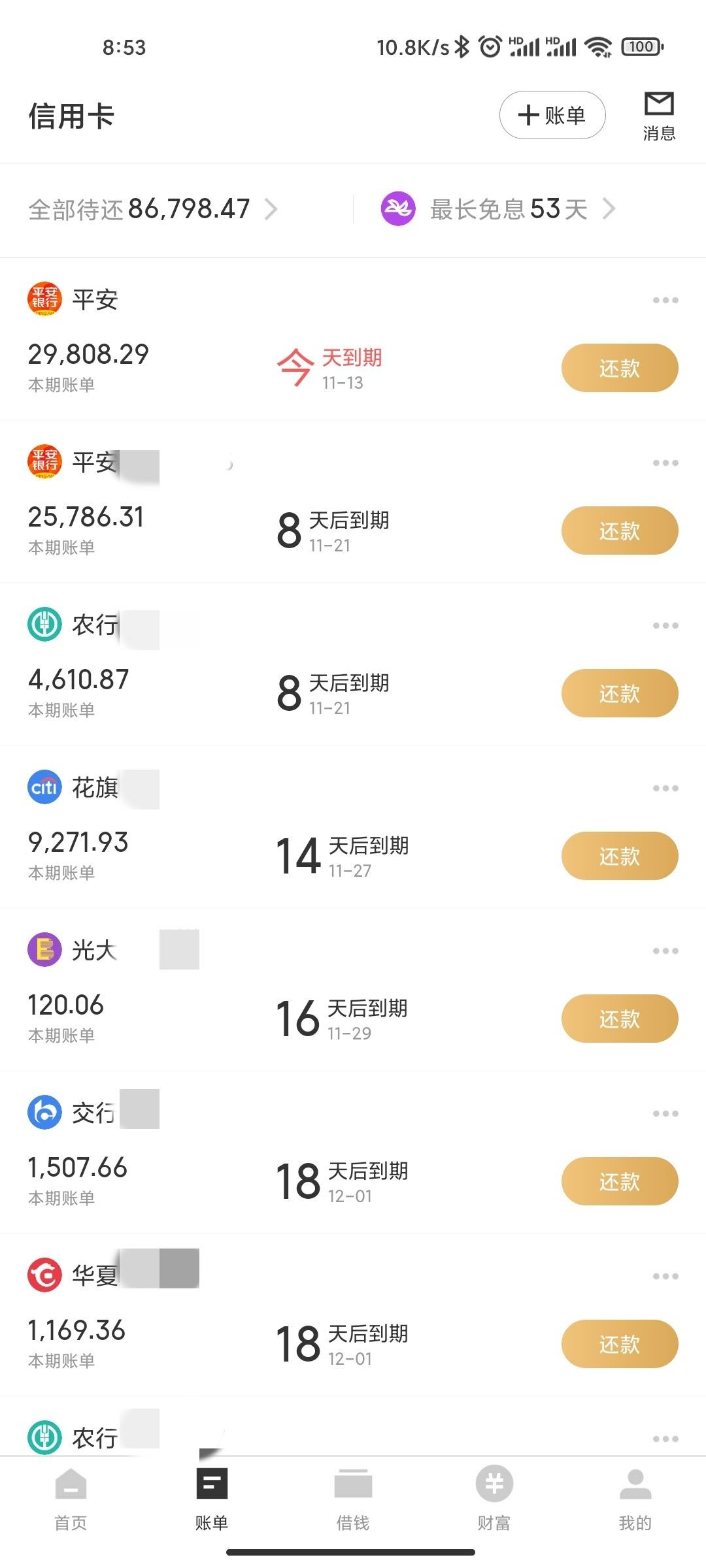
Task: Tap 还款 for the 25,786.31 平安 bill
Action: click(x=620, y=531)
